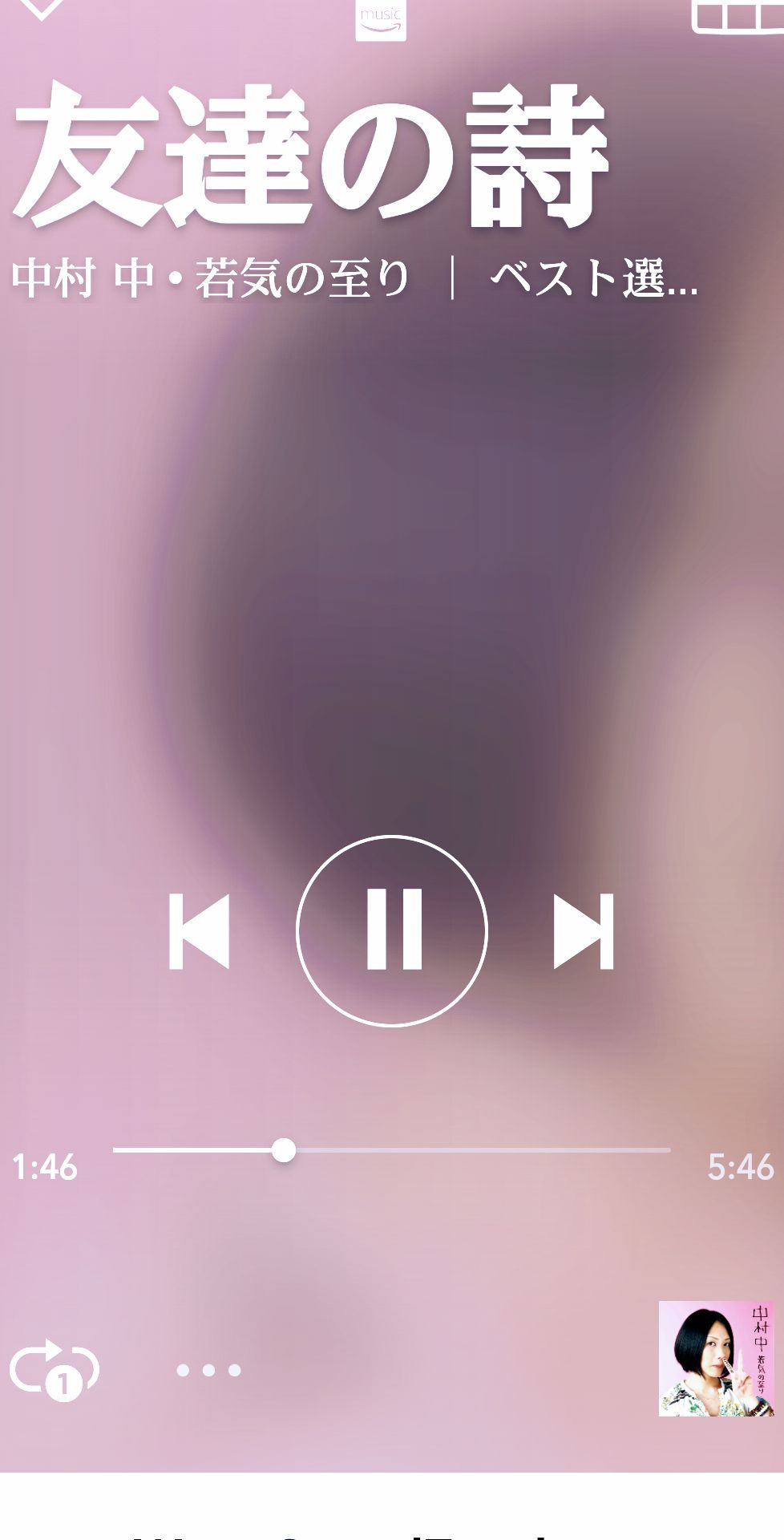Open the three-dot more options menu
The width and height of the screenshot is (784, 1540).
(x=208, y=1370)
